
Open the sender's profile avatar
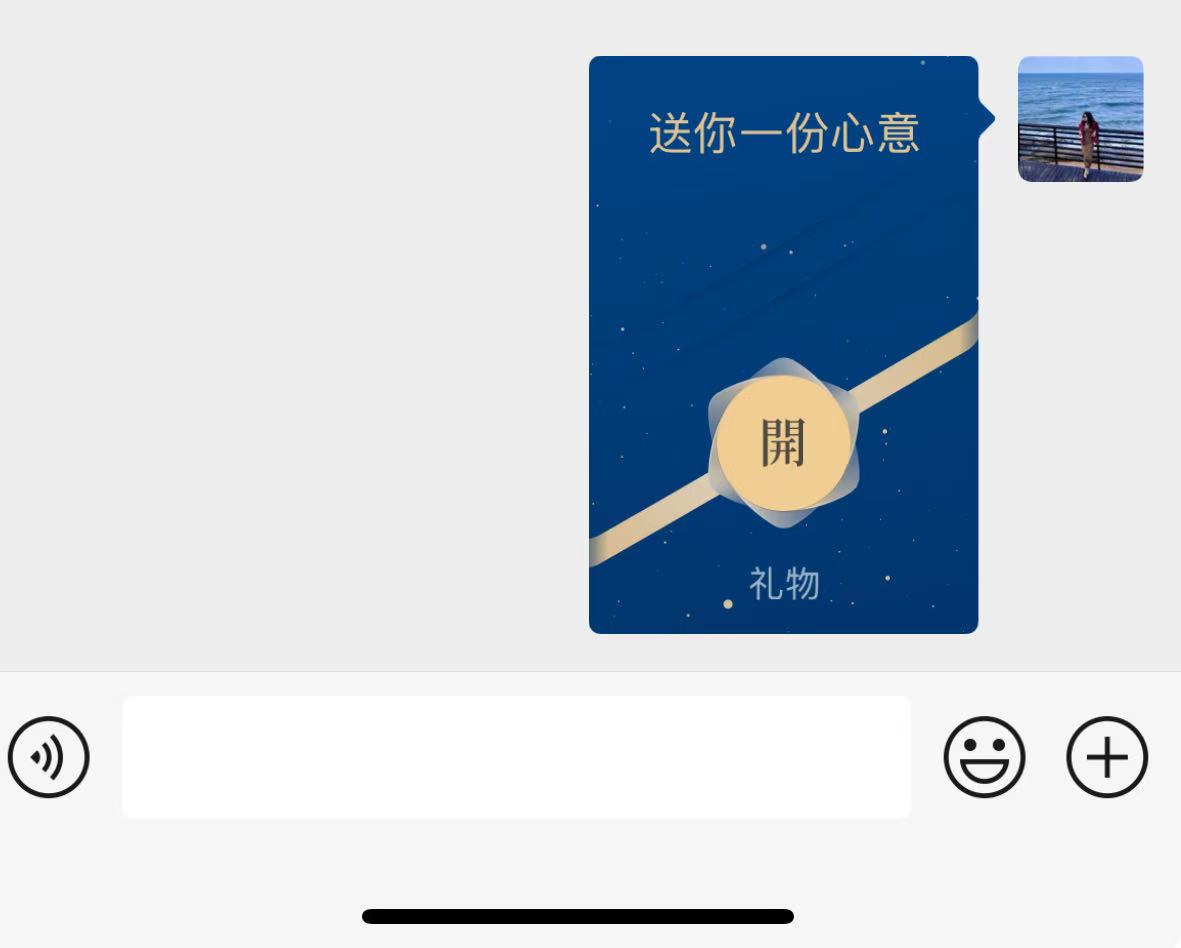(1080, 119)
